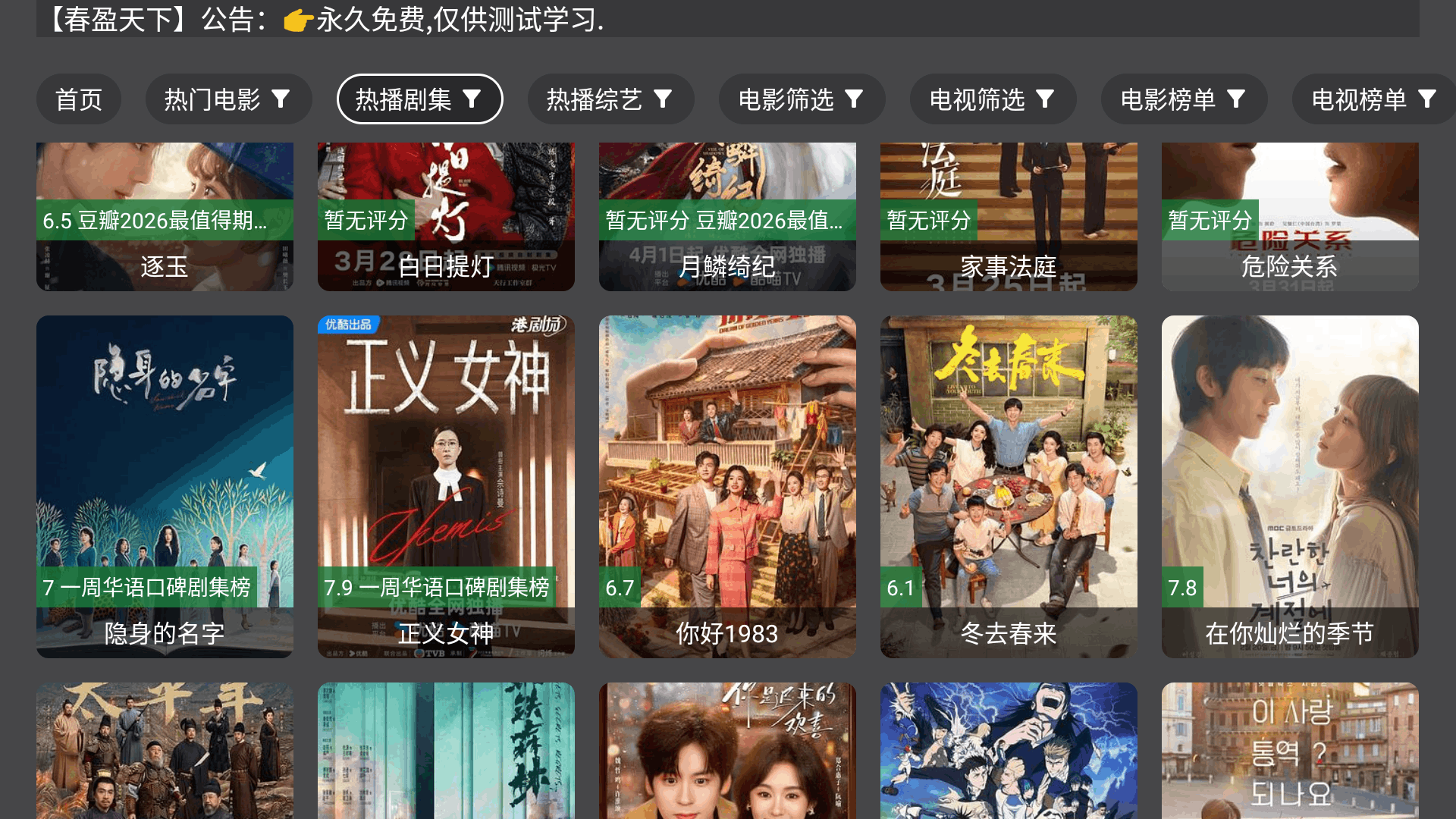
Task: Open the 电影榜单 tab
Action: tap(1183, 99)
